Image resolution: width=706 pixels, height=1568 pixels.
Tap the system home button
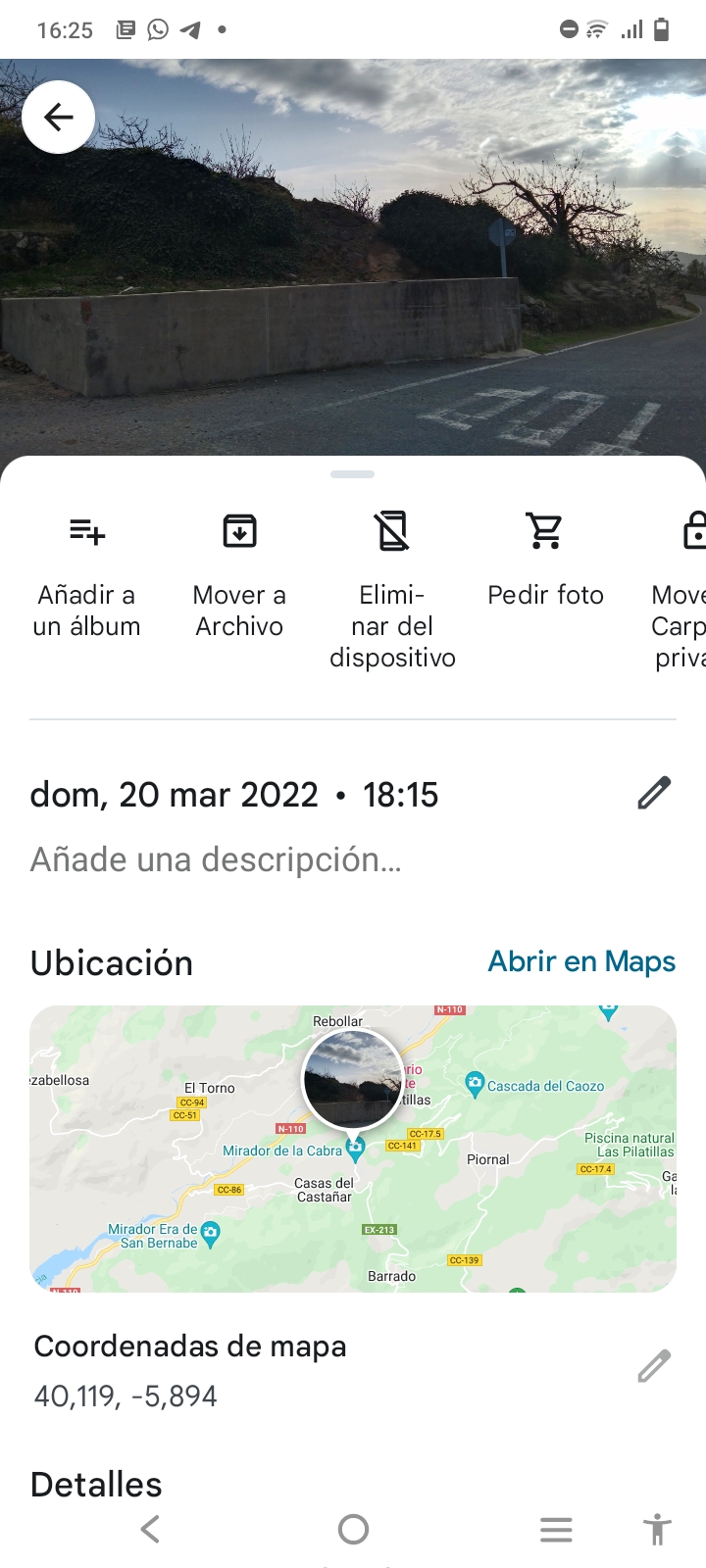(353, 1529)
